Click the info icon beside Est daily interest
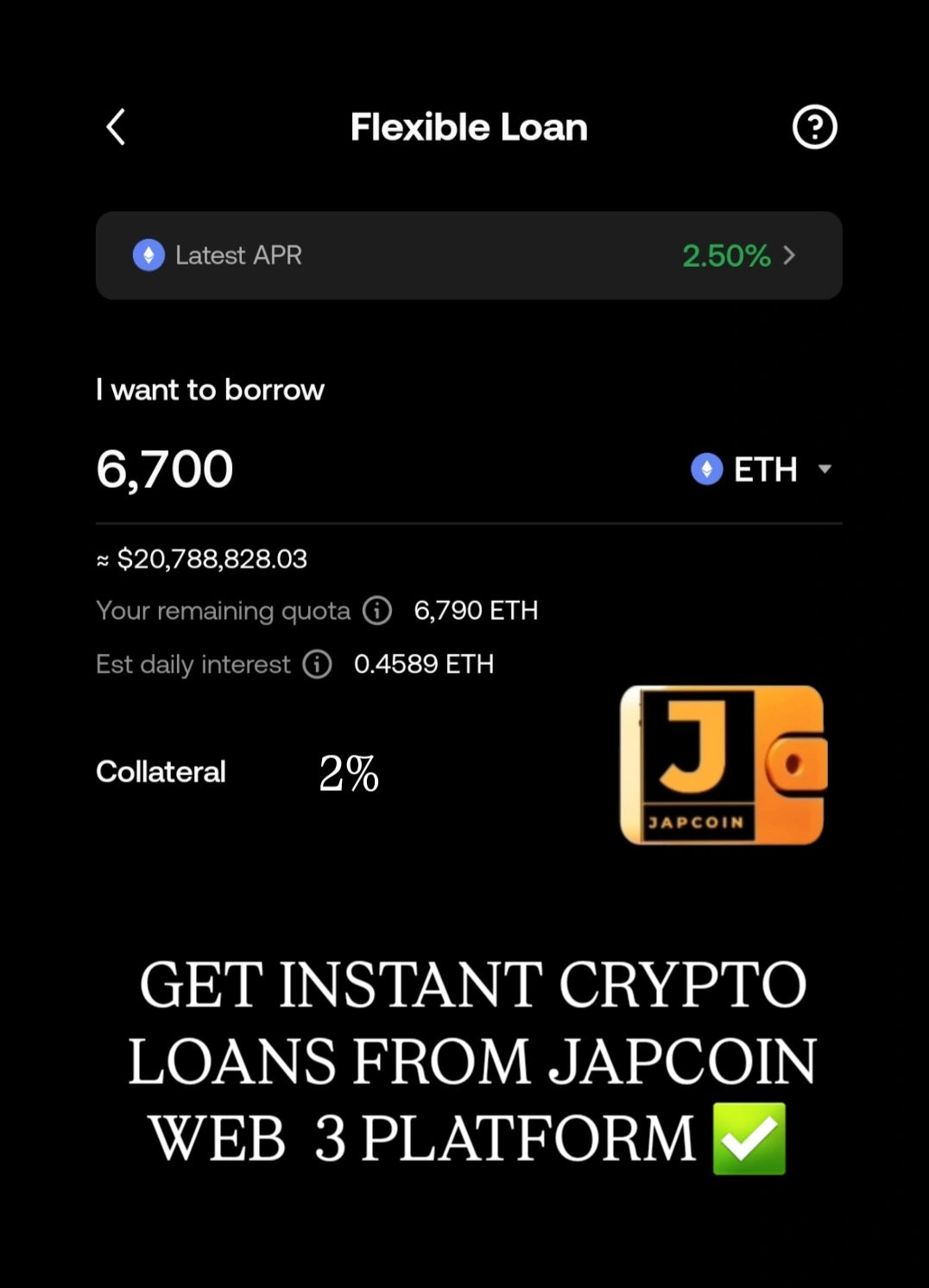The height and width of the screenshot is (1288, 929). [x=317, y=665]
